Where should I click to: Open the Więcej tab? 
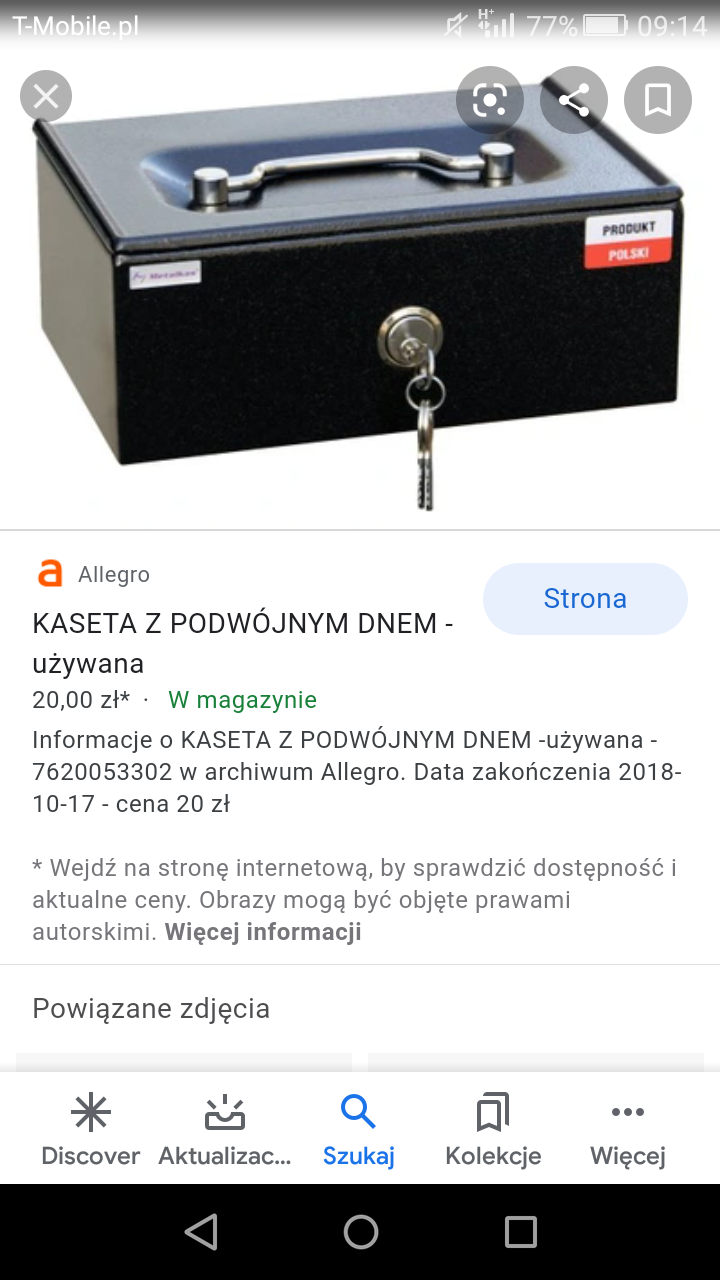(x=627, y=1130)
